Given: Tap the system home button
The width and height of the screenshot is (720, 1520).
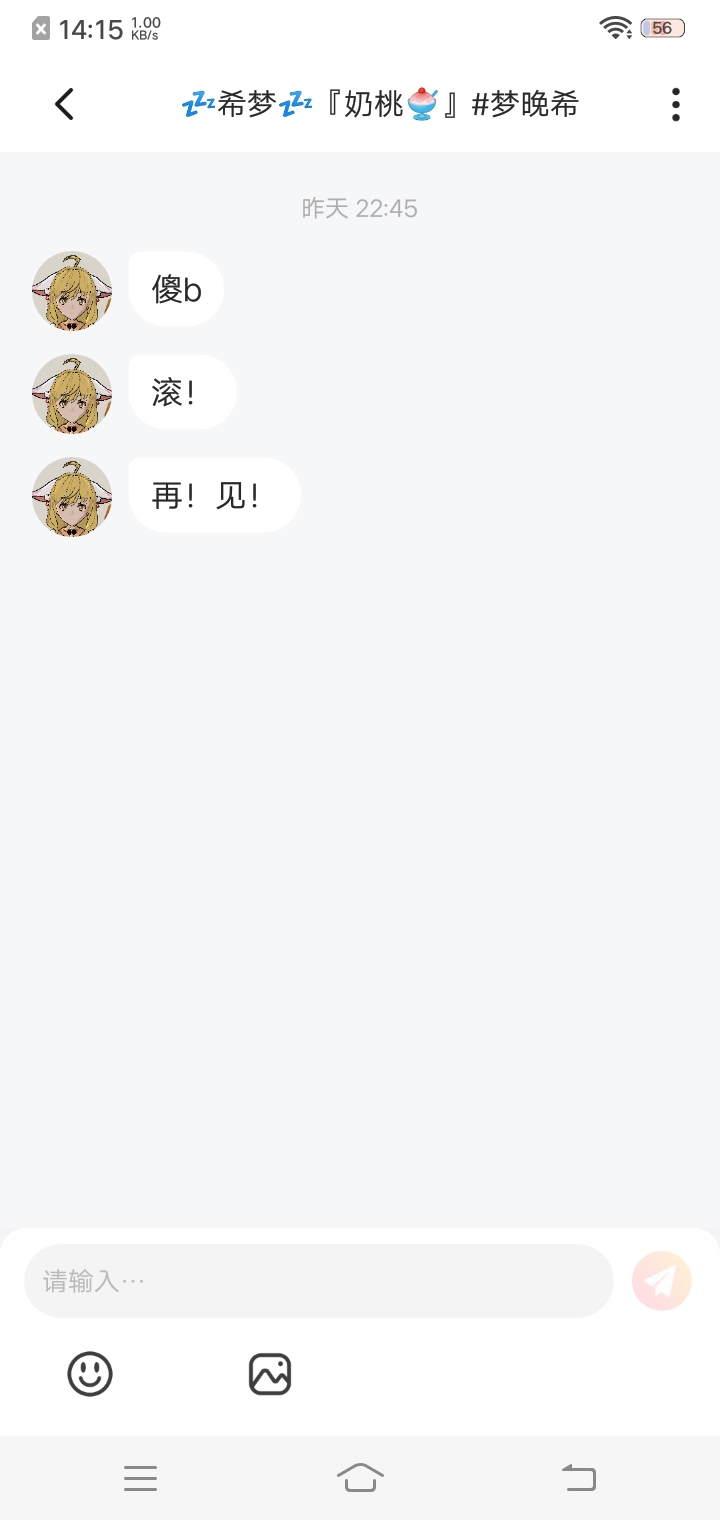Looking at the screenshot, I should (x=360, y=1477).
